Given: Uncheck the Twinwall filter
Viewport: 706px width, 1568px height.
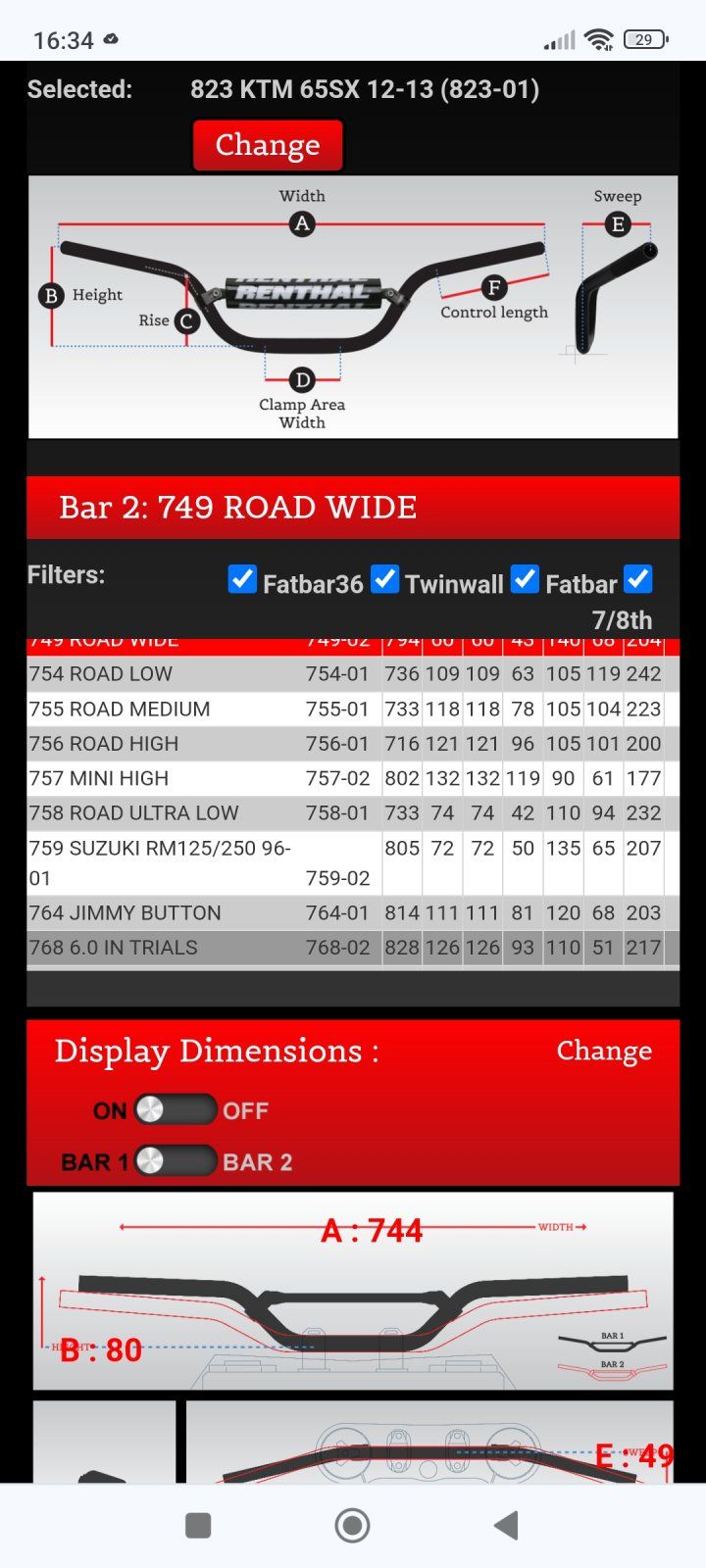Looking at the screenshot, I should 384,579.
